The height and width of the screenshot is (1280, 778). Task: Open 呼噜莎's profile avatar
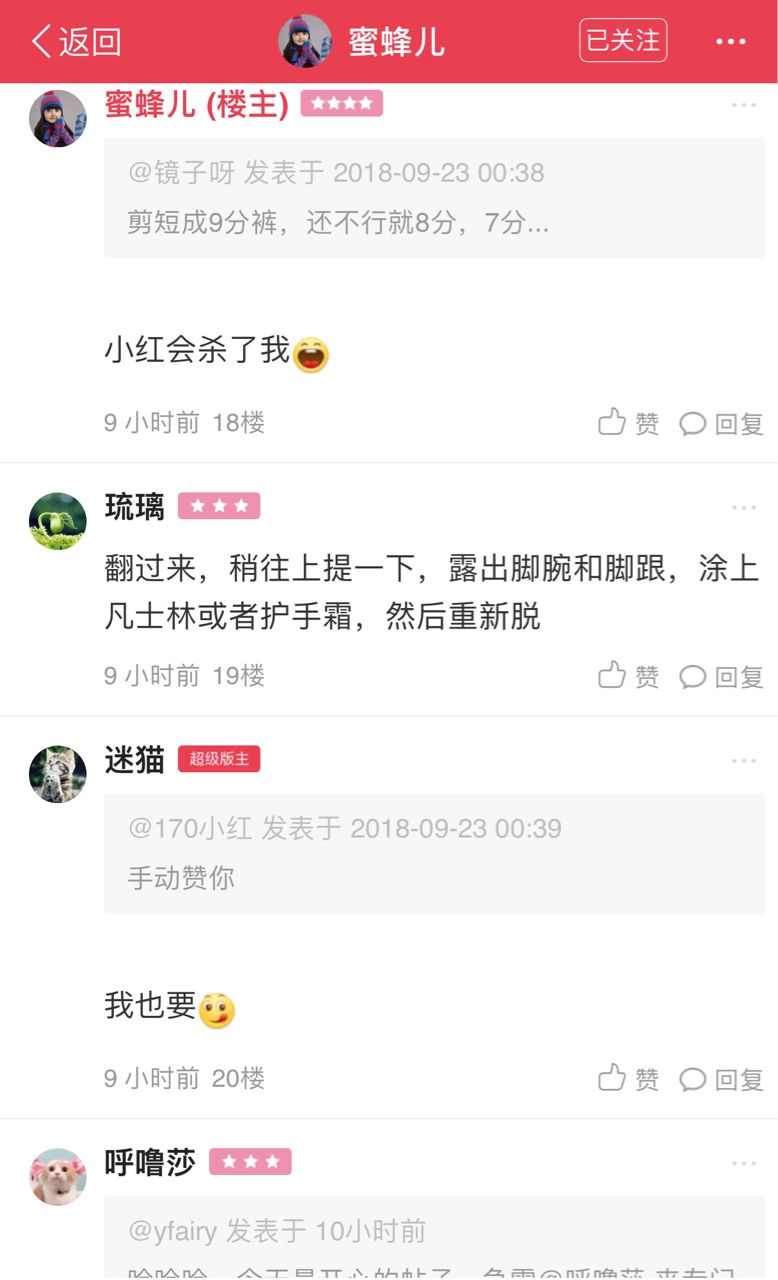click(58, 1177)
